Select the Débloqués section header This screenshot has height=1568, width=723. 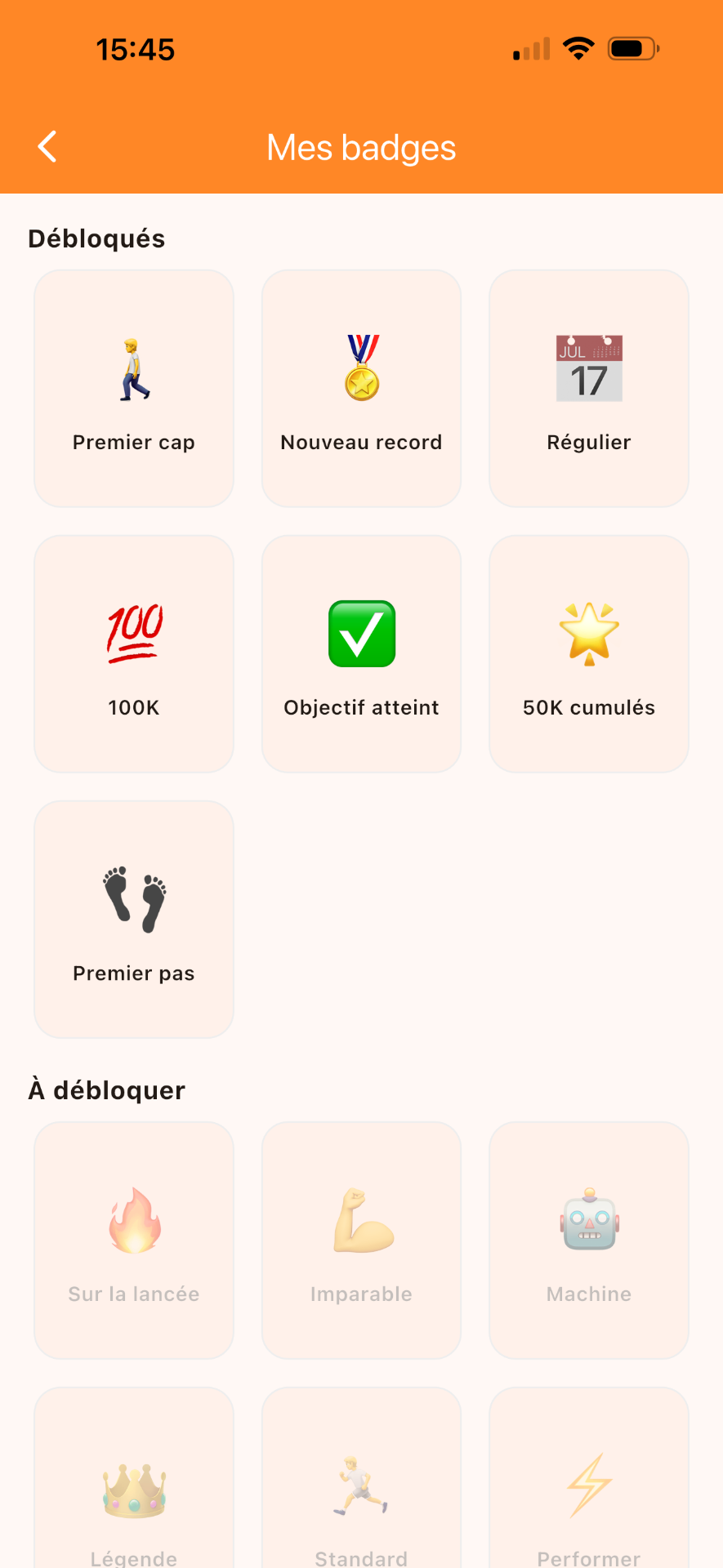96,238
